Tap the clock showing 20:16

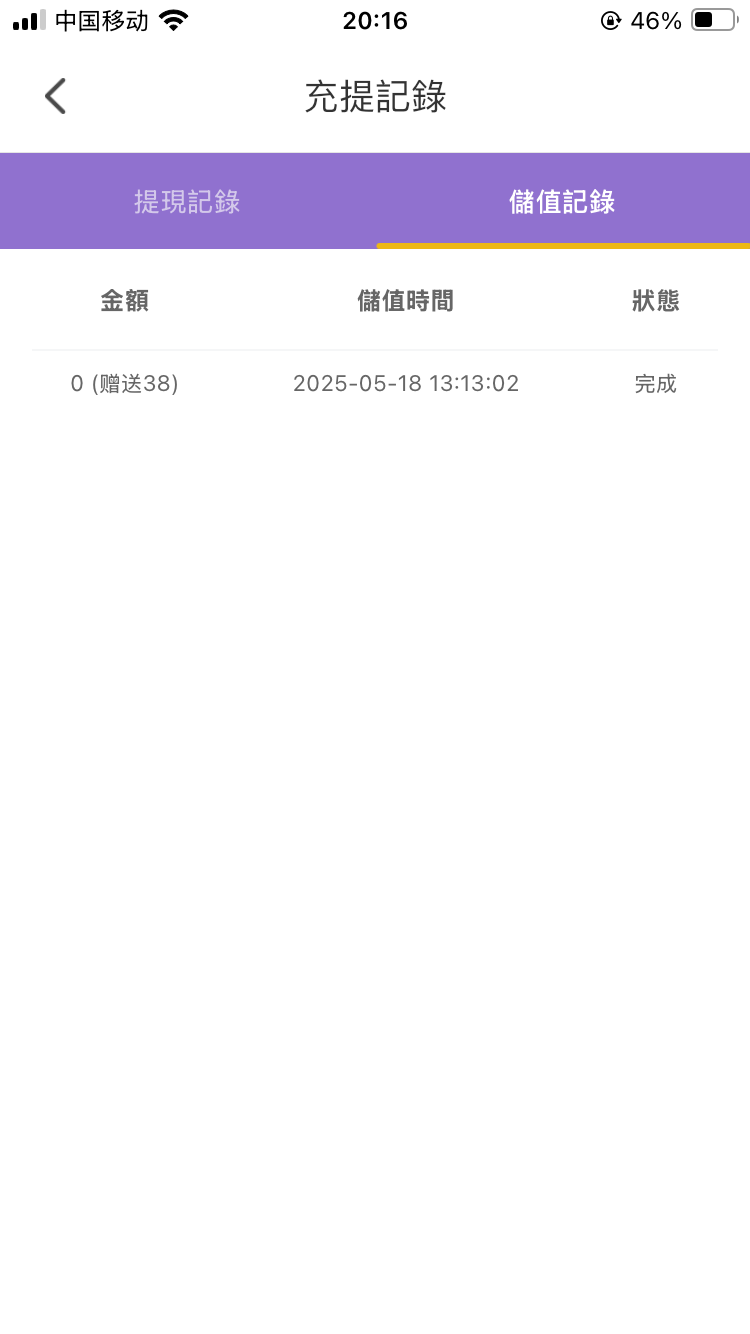coord(375,21)
